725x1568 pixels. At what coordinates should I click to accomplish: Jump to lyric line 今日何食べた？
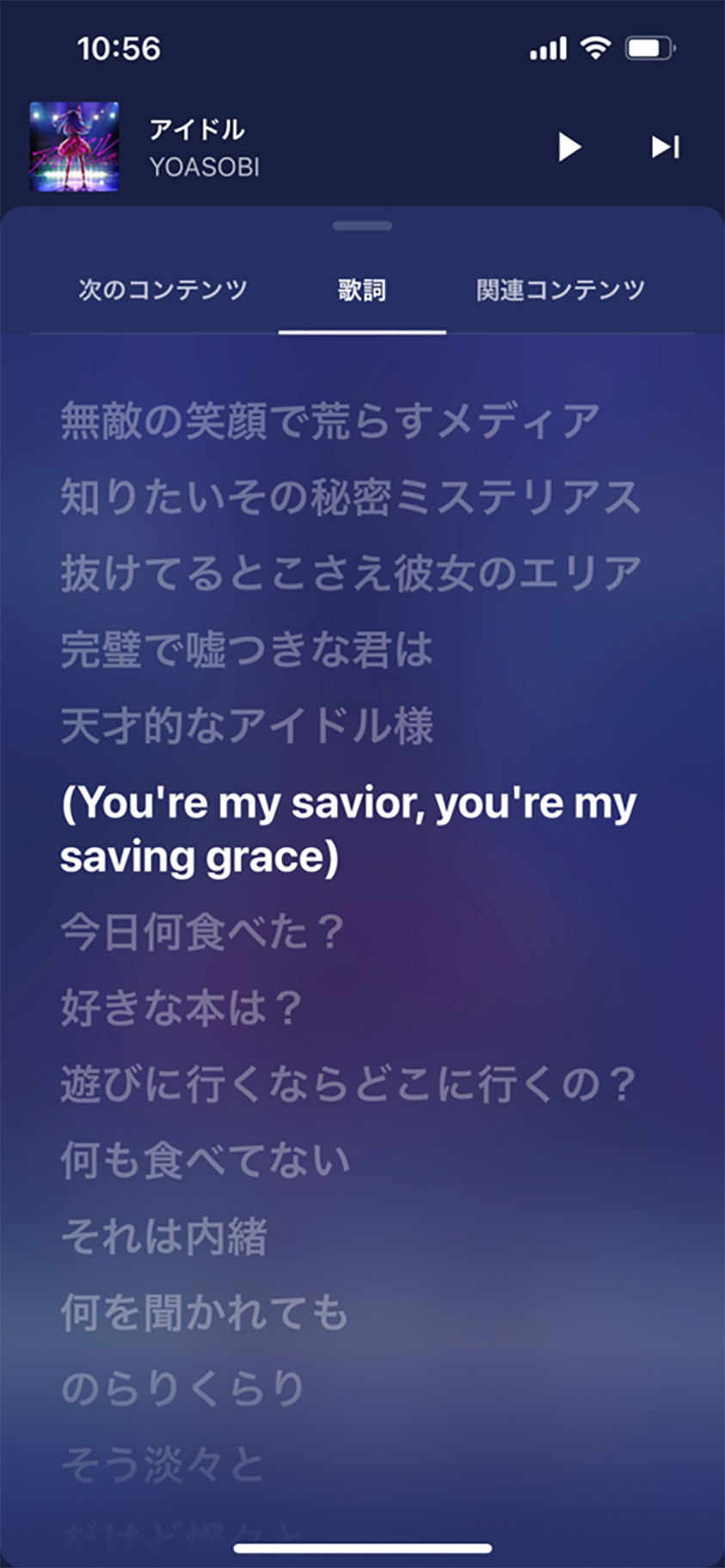[x=203, y=932]
